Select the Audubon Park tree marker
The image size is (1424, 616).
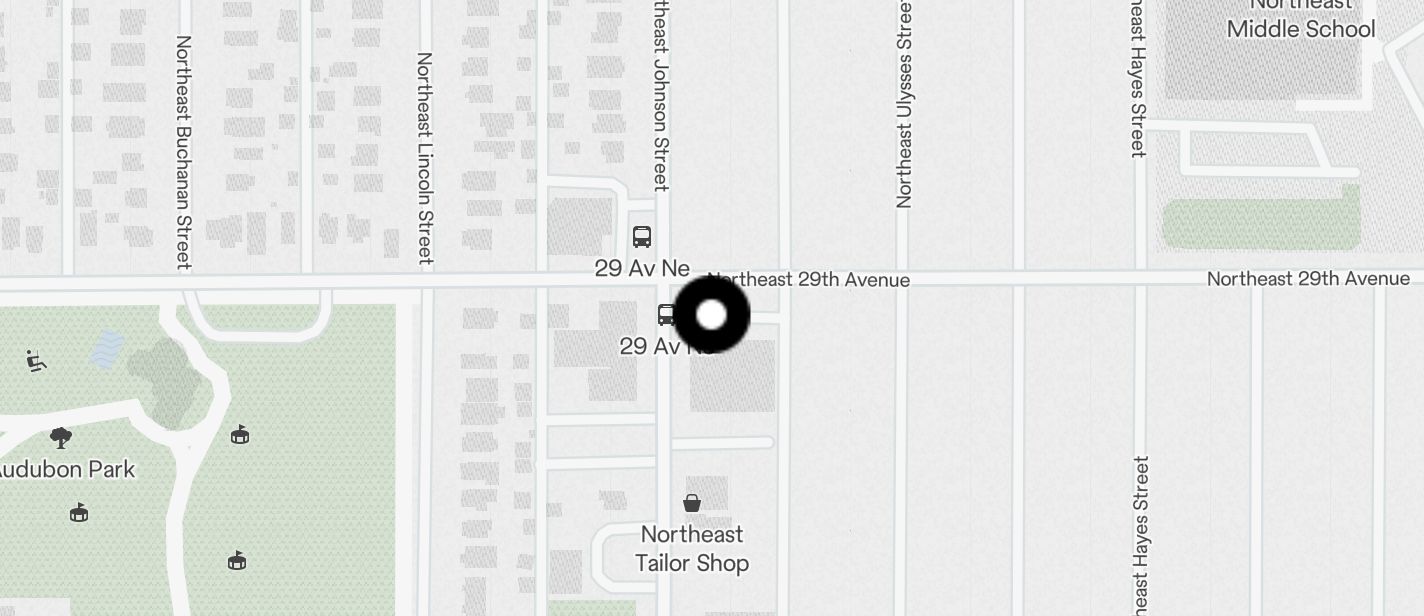(61, 437)
